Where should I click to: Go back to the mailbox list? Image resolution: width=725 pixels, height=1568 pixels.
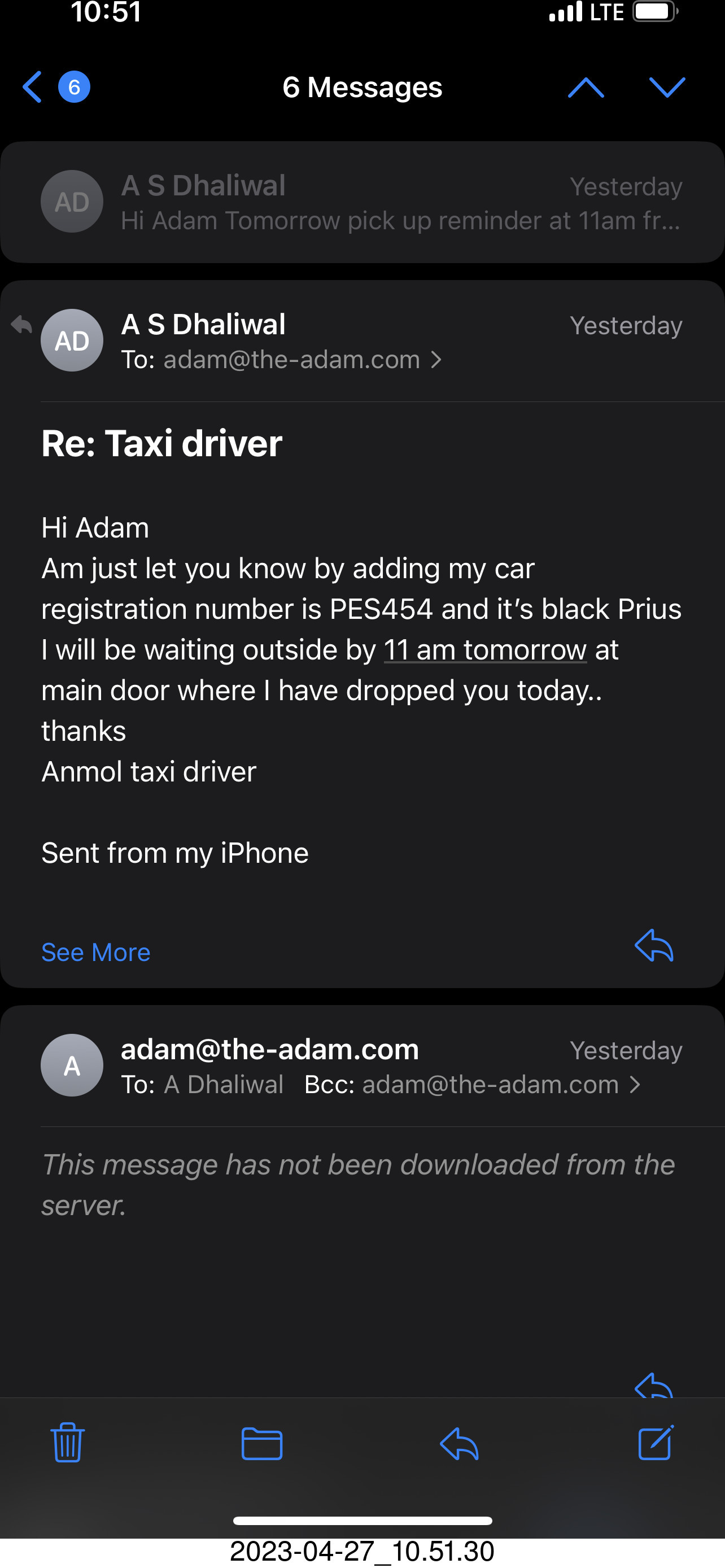pos(33,87)
